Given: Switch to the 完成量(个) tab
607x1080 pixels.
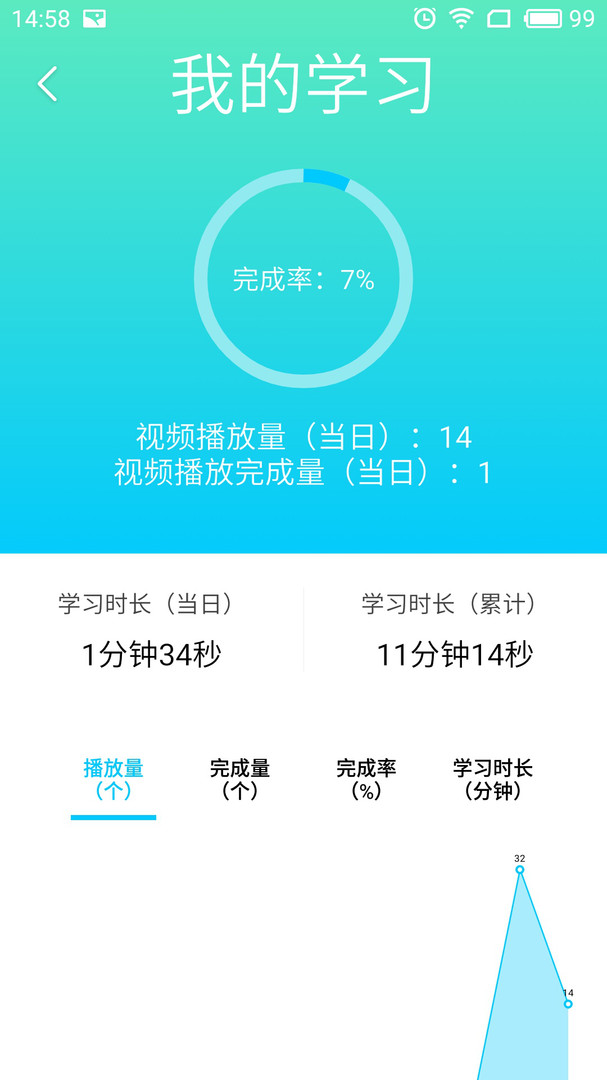Looking at the screenshot, I should pos(240,780).
